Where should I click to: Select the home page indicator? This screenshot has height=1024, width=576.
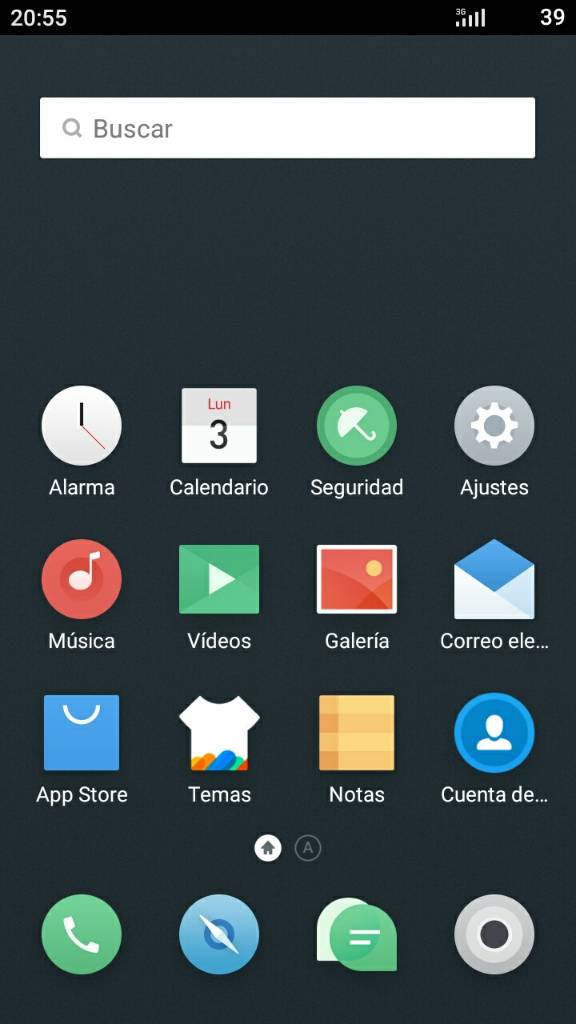[268, 848]
